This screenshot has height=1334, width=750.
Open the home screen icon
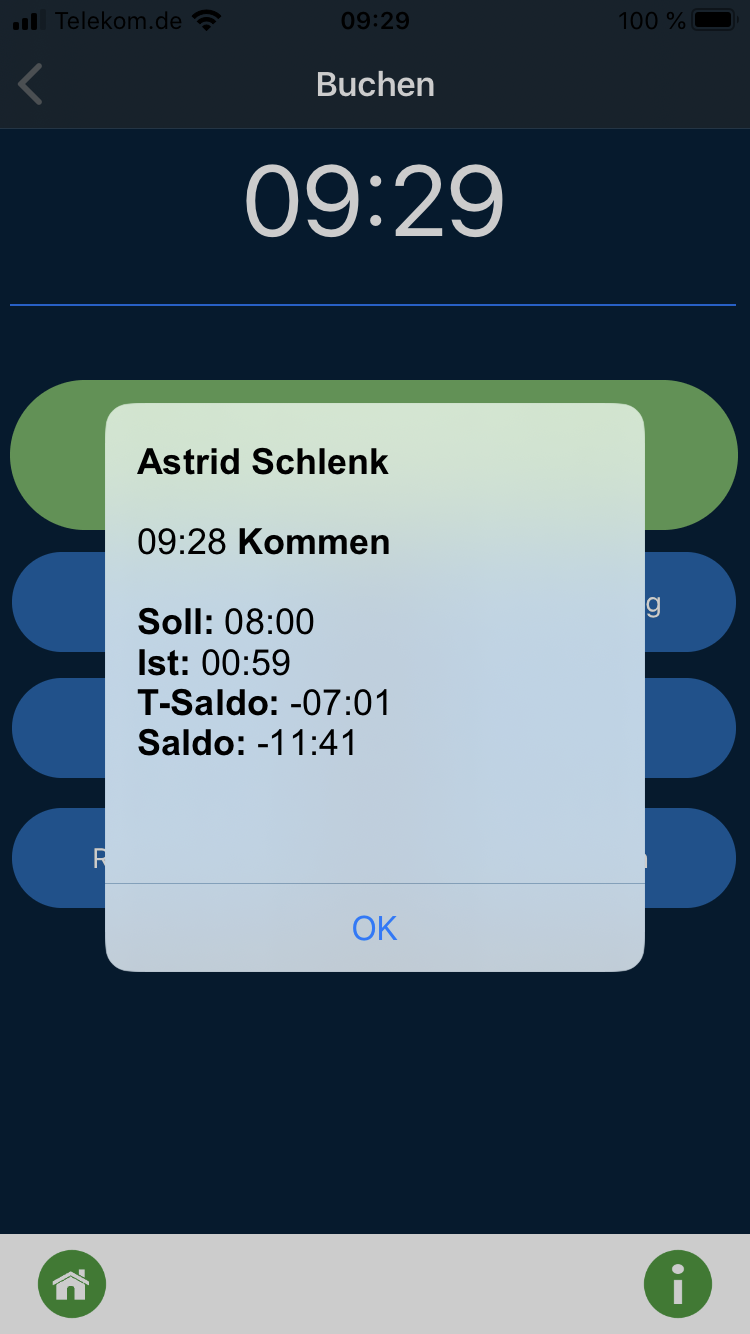72,1284
